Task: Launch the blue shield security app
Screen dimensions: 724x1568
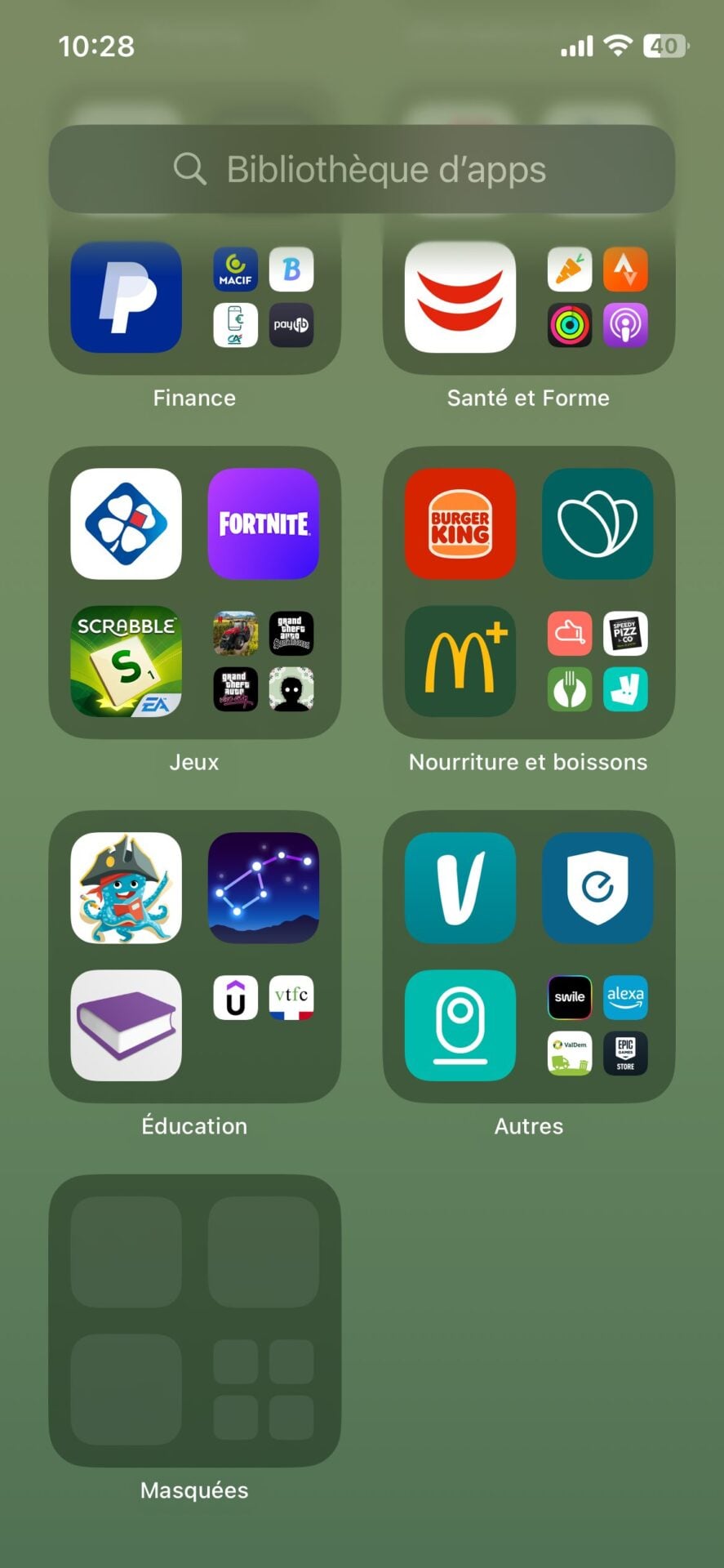Action: click(x=597, y=888)
